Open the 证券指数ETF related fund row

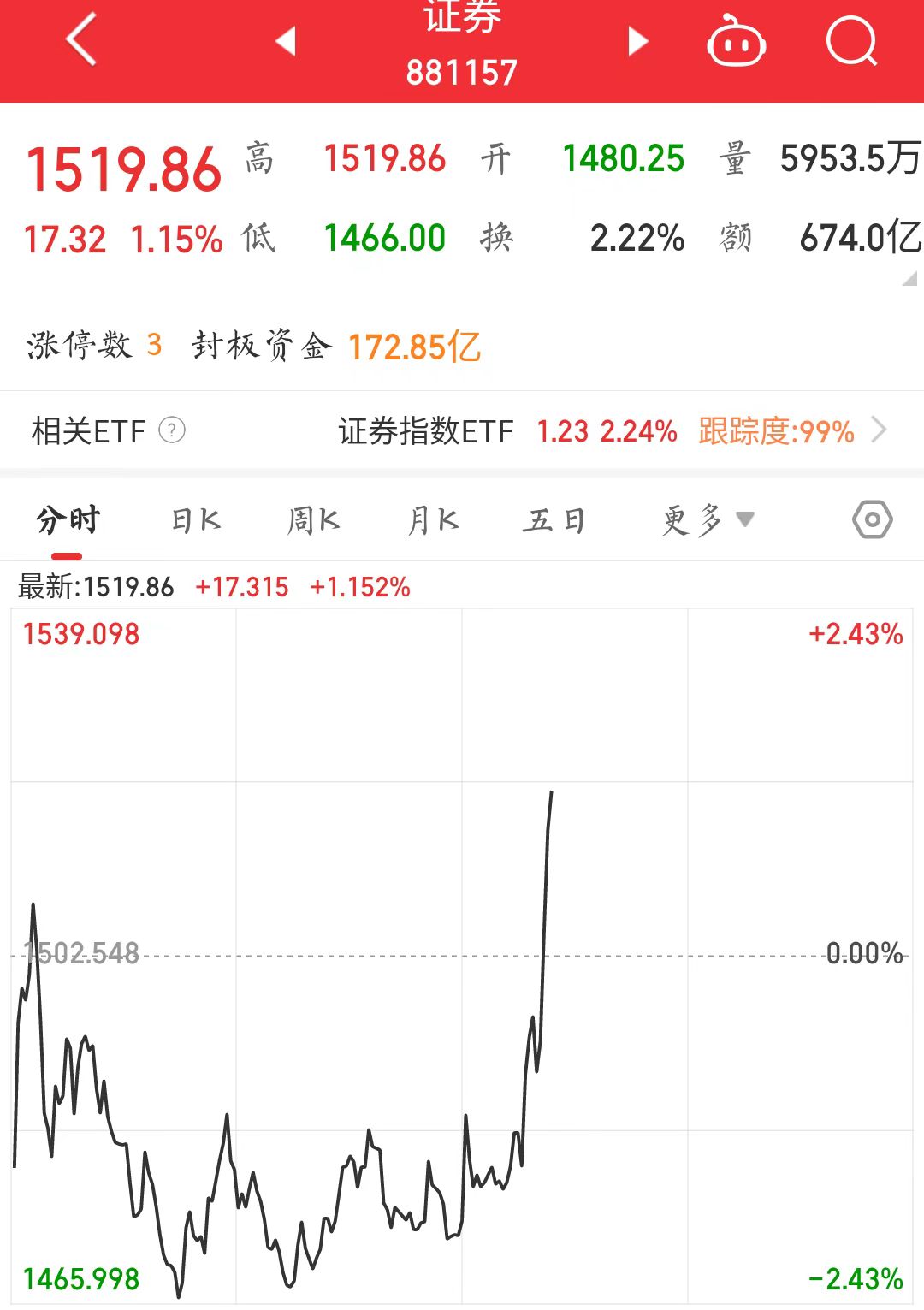[x=599, y=431]
